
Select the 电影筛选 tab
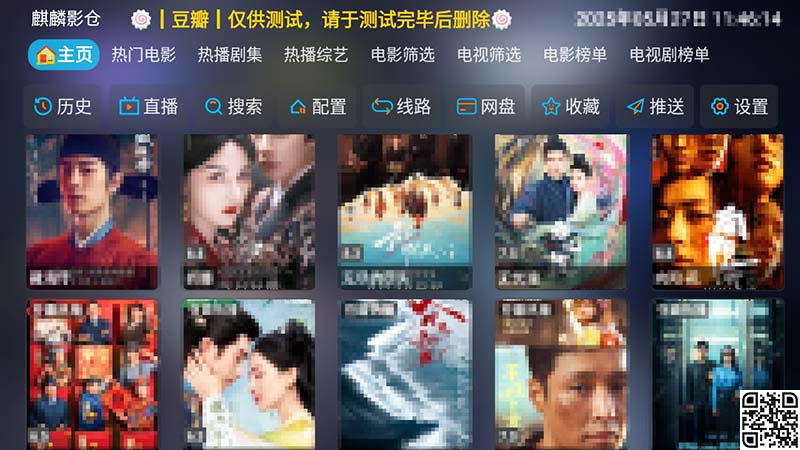(x=402, y=55)
